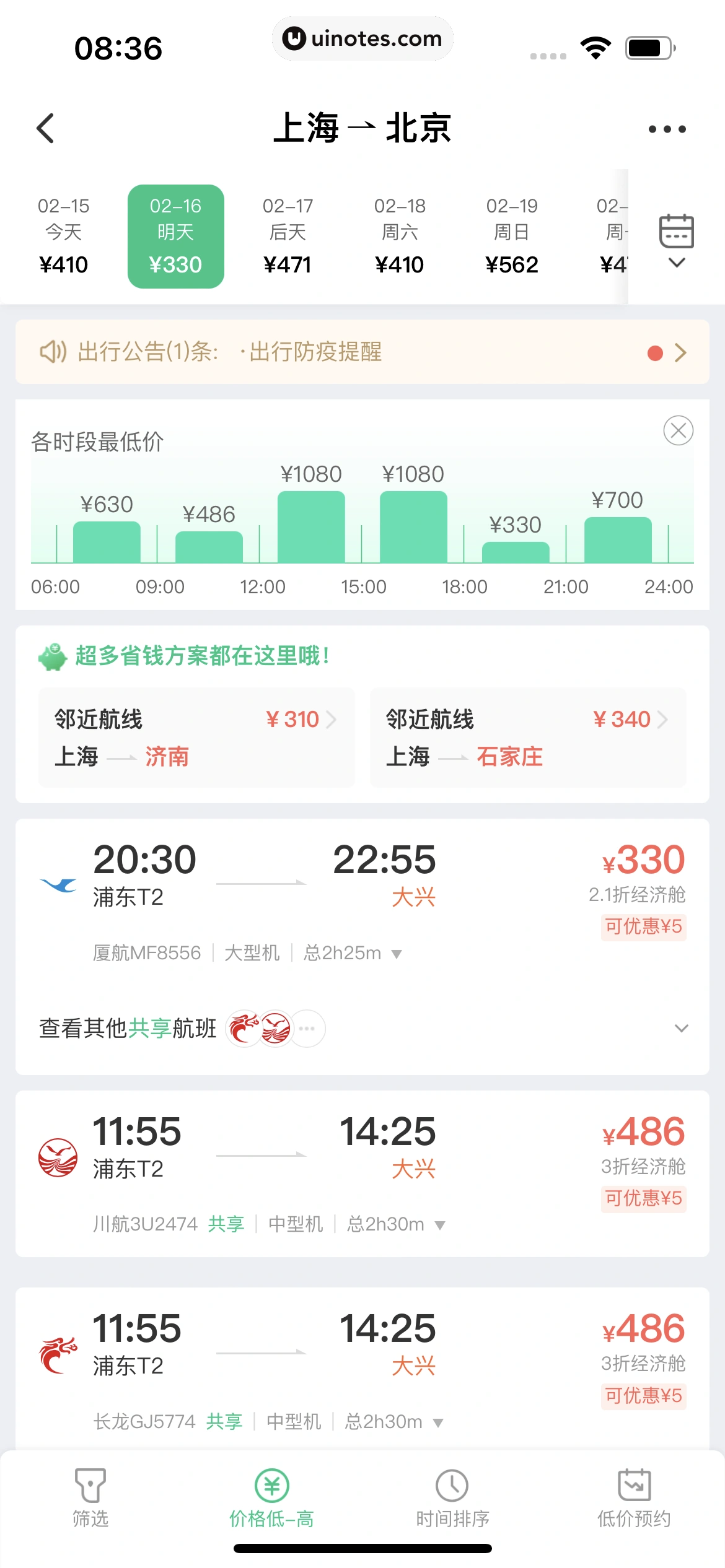
Task: Select the 02-17 后天 date tab
Action: click(x=288, y=236)
